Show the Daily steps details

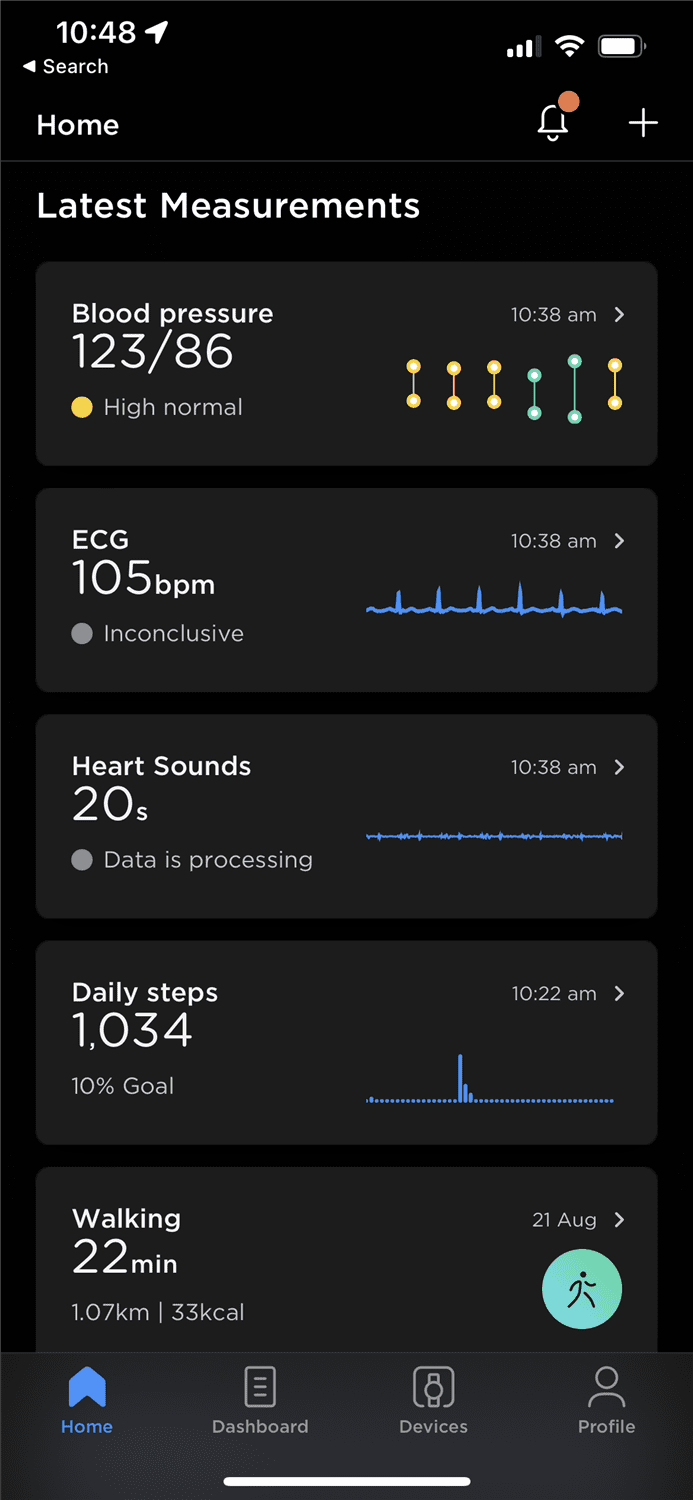click(x=346, y=1042)
